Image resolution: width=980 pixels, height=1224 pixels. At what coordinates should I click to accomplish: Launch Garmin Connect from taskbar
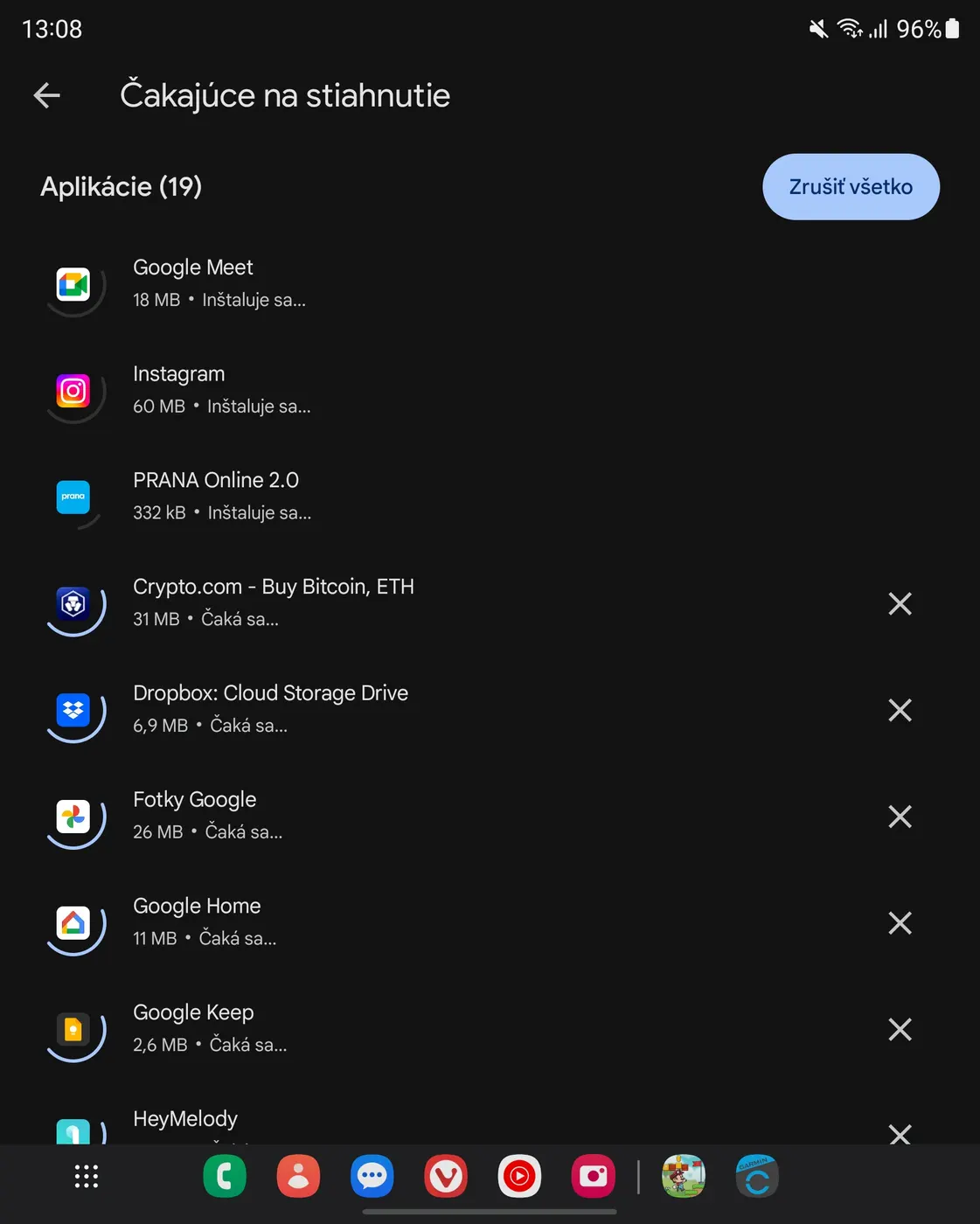tap(756, 1177)
